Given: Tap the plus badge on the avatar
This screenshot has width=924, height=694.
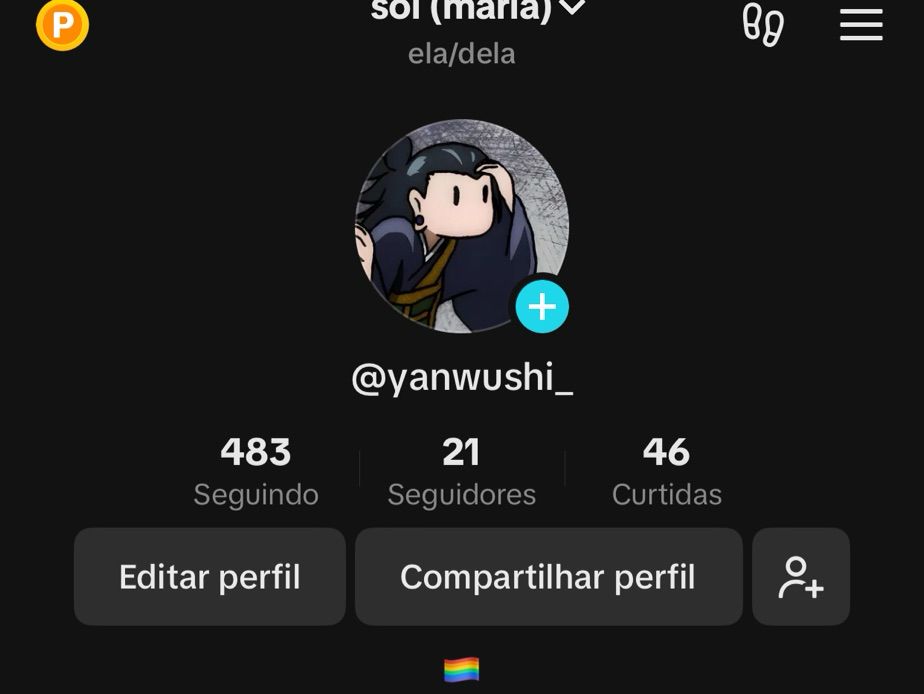Looking at the screenshot, I should (x=542, y=306).
